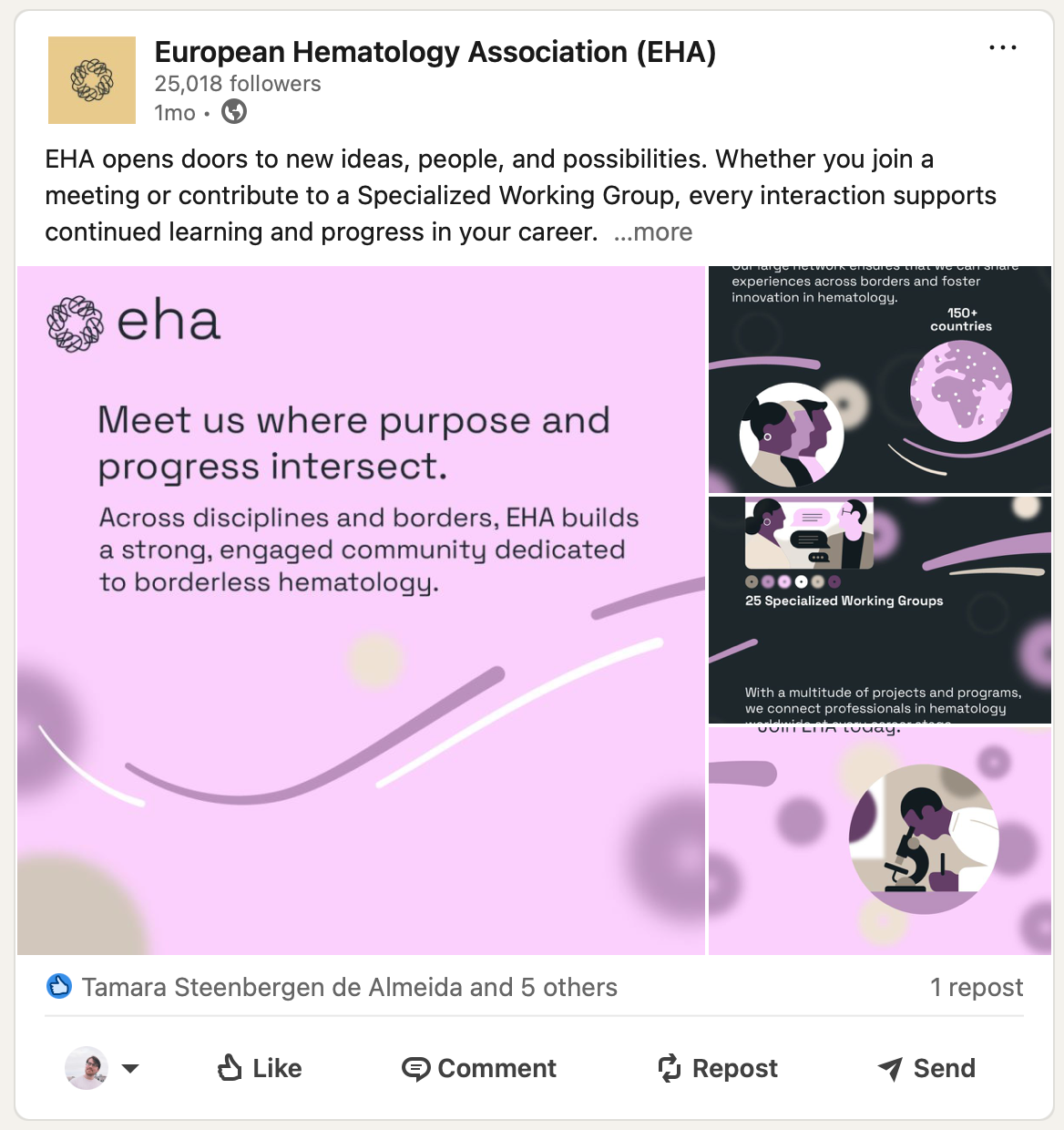Open the react-as-identity dropdown by the avatar
The height and width of the screenshot is (1130, 1064).
[x=129, y=1068]
